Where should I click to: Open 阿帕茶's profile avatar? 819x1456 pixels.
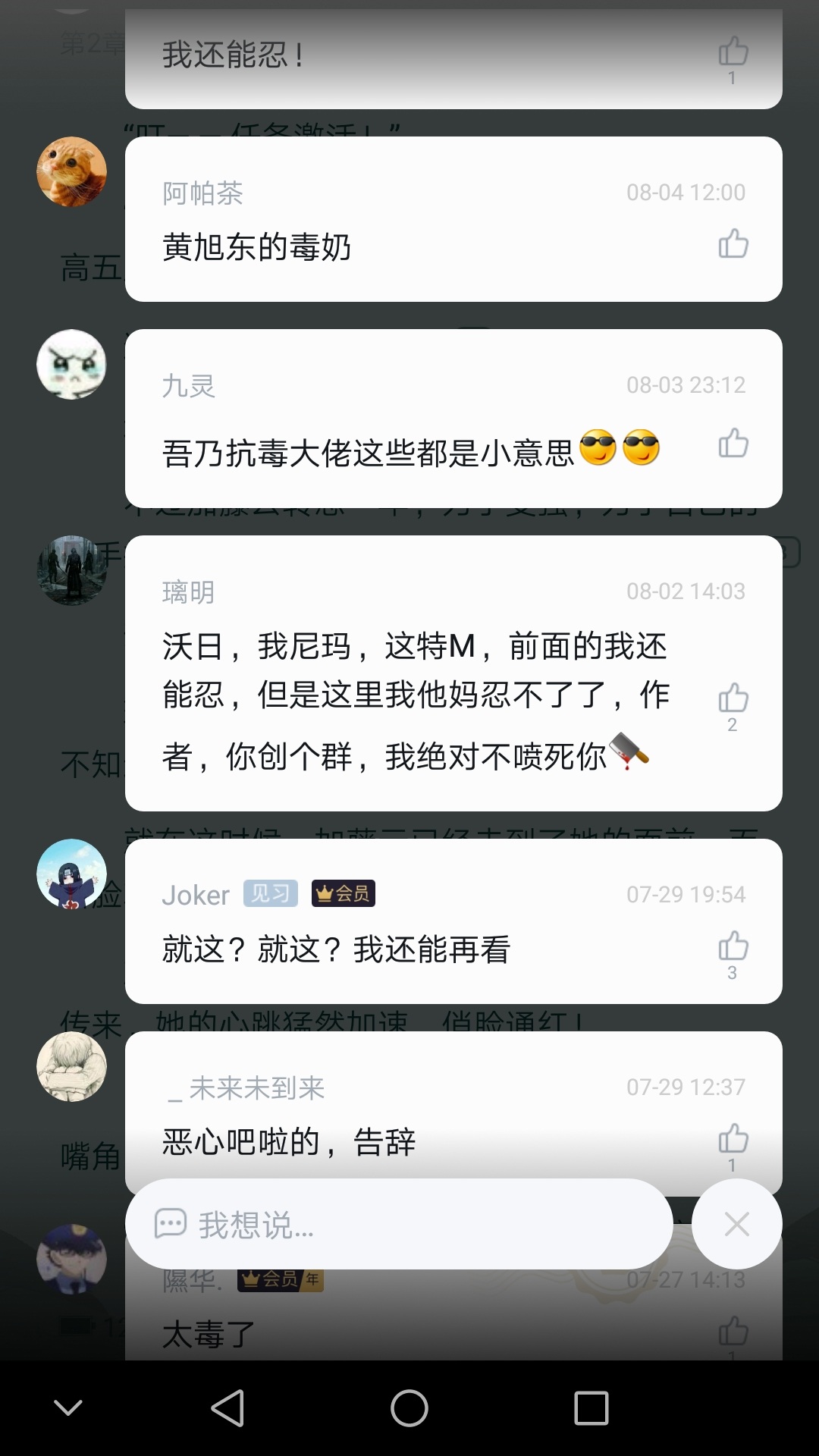pyautogui.click(x=72, y=172)
